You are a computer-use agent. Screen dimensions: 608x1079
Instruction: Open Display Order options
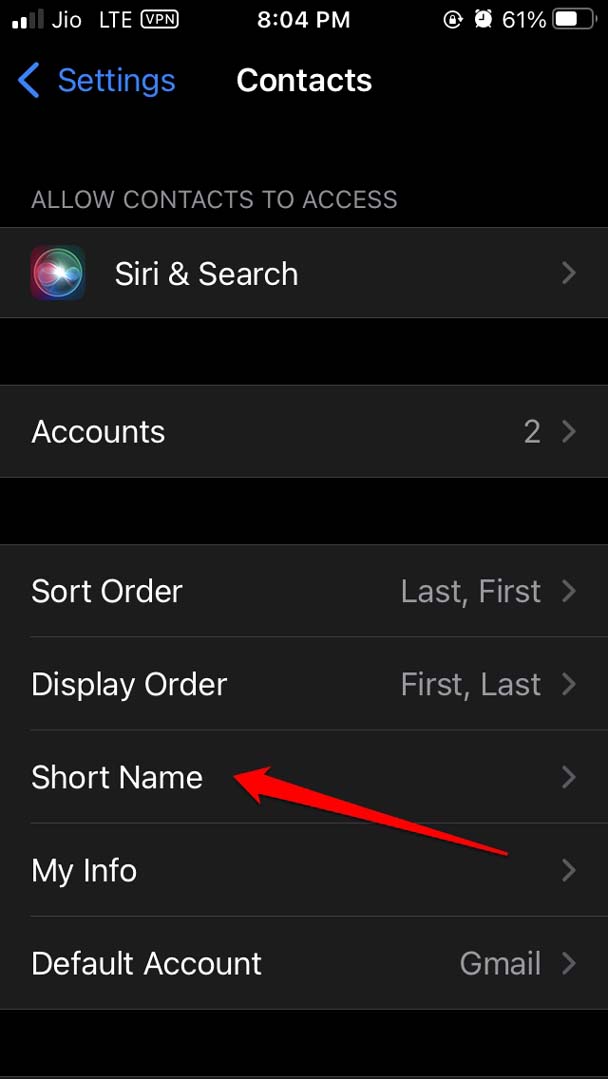click(x=304, y=684)
